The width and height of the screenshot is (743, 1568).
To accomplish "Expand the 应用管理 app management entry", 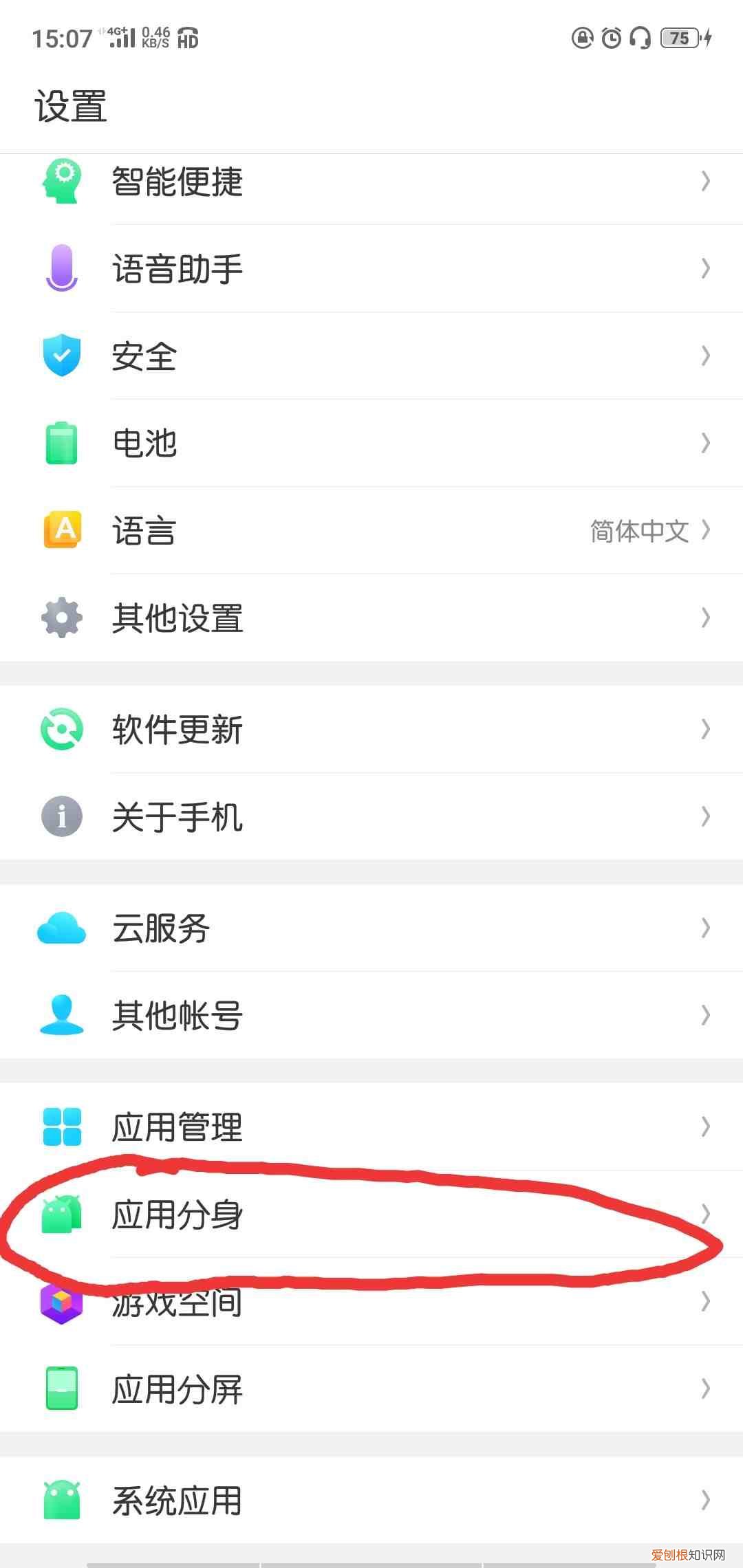I will (371, 1127).
